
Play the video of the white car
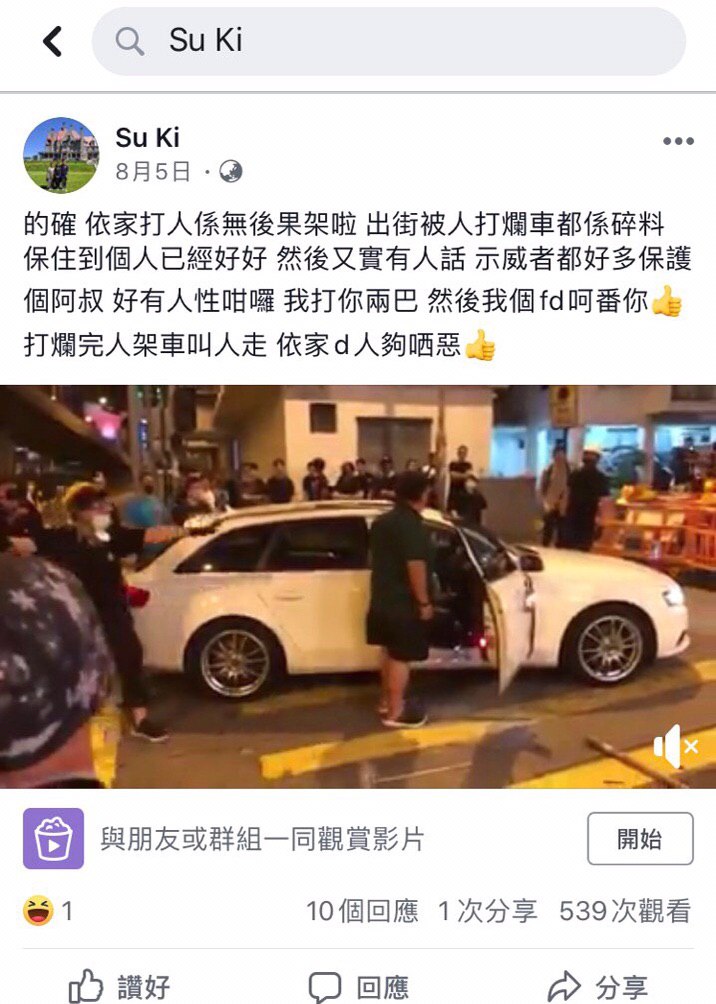pyautogui.click(x=358, y=586)
